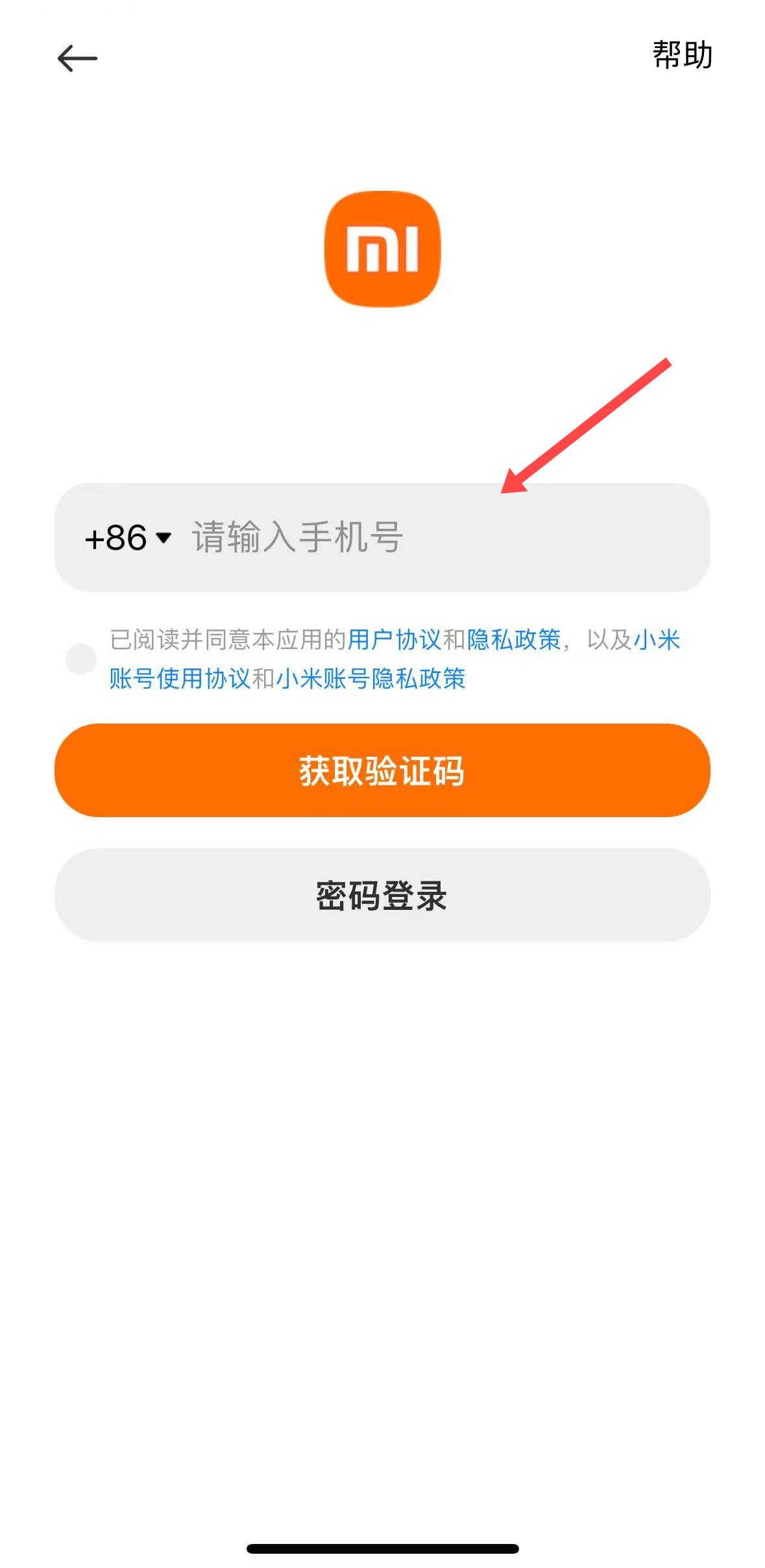Tap the 获取验证码 button
This screenshot has height=1568, width=765.
tap(382, 770)
